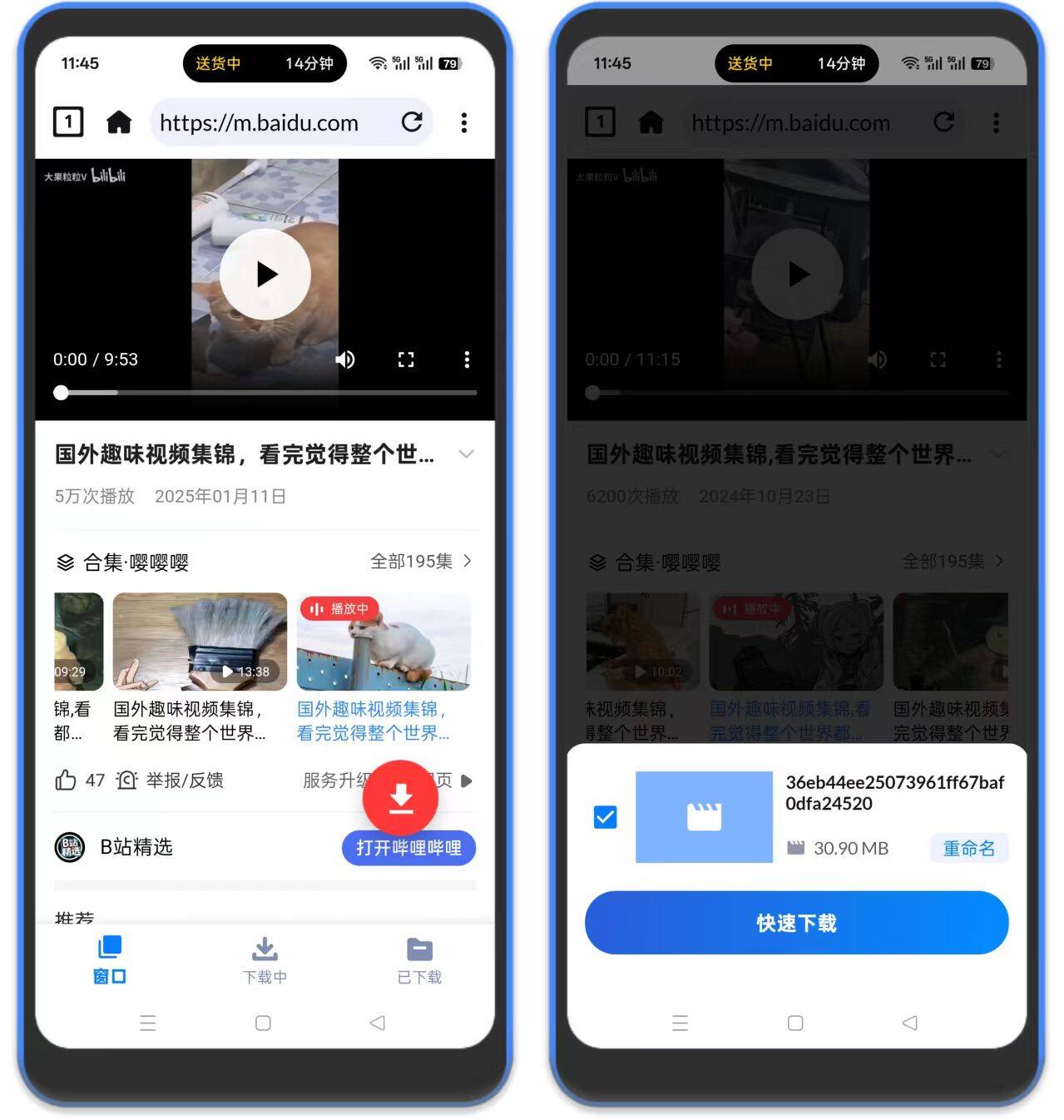Open the video player's three-dot options
Screen dimensions: 1064x1120
click(467, 359)
